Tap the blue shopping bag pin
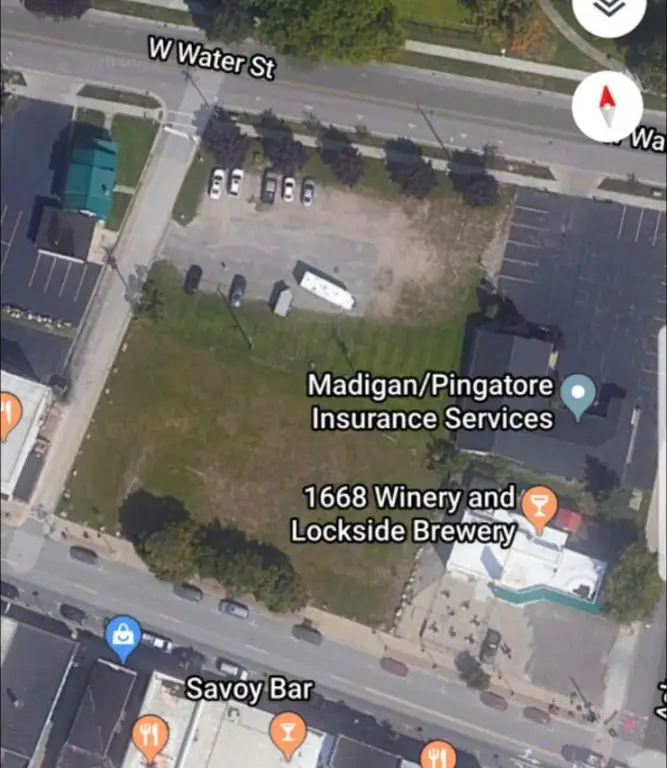The image size is (667, 768). (x=122, y=637)
